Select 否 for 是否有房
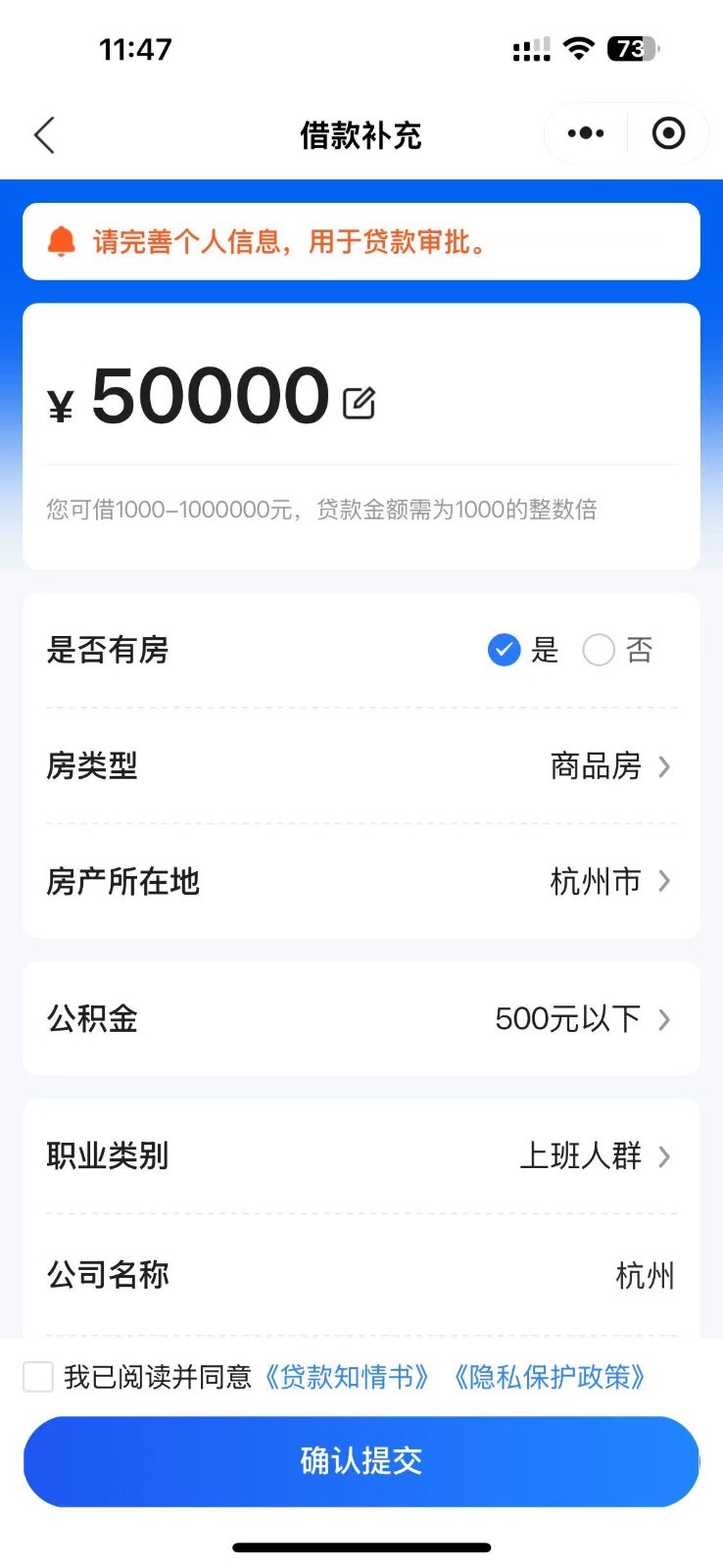 [599, 650]
